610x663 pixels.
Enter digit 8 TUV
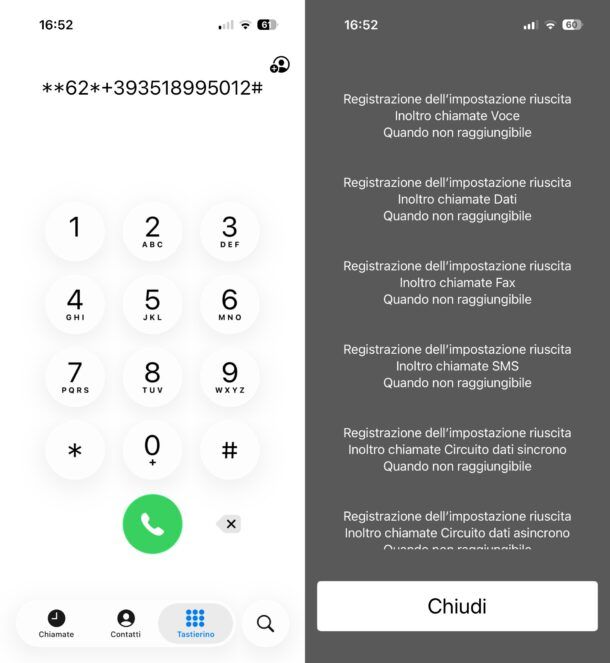[152, 377]
